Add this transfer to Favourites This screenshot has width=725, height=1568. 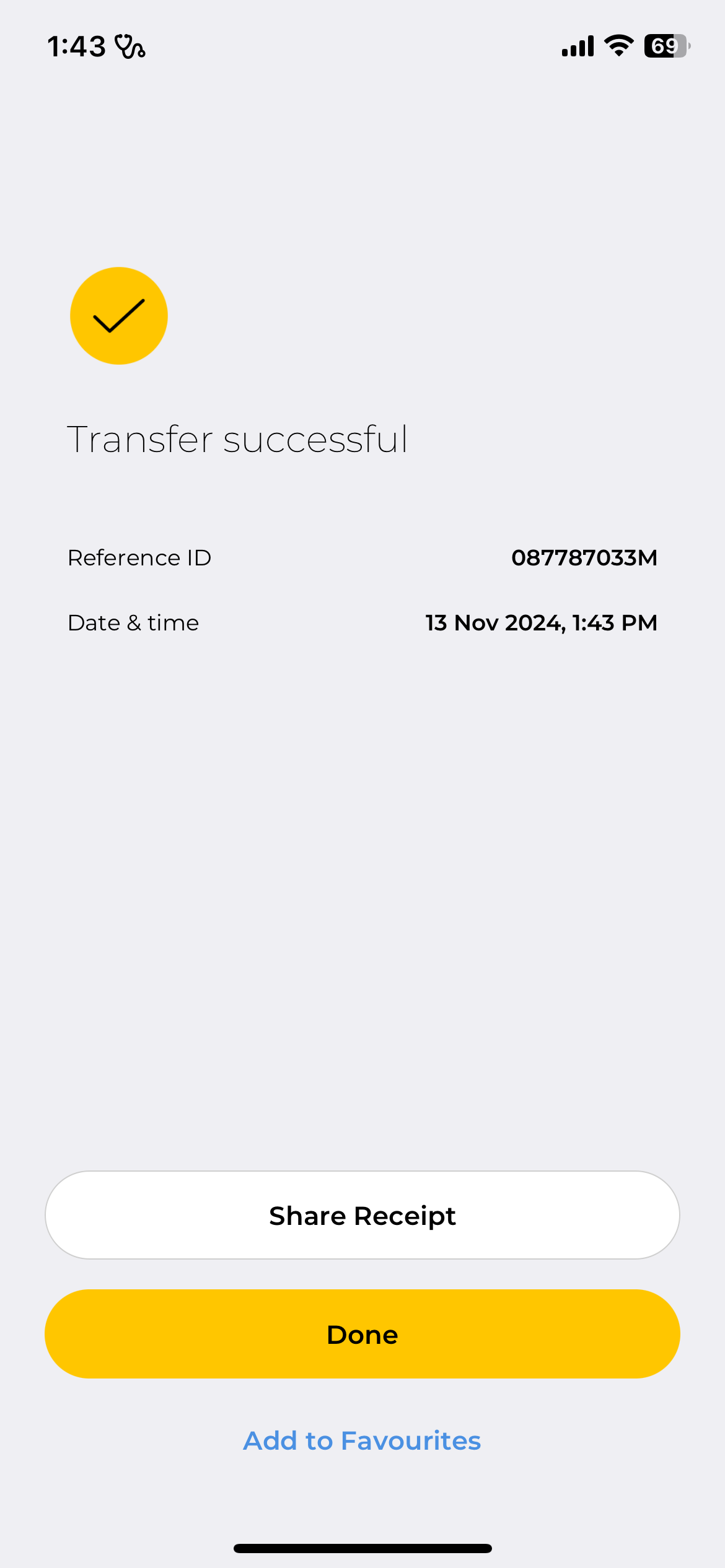coord(362,1440)
